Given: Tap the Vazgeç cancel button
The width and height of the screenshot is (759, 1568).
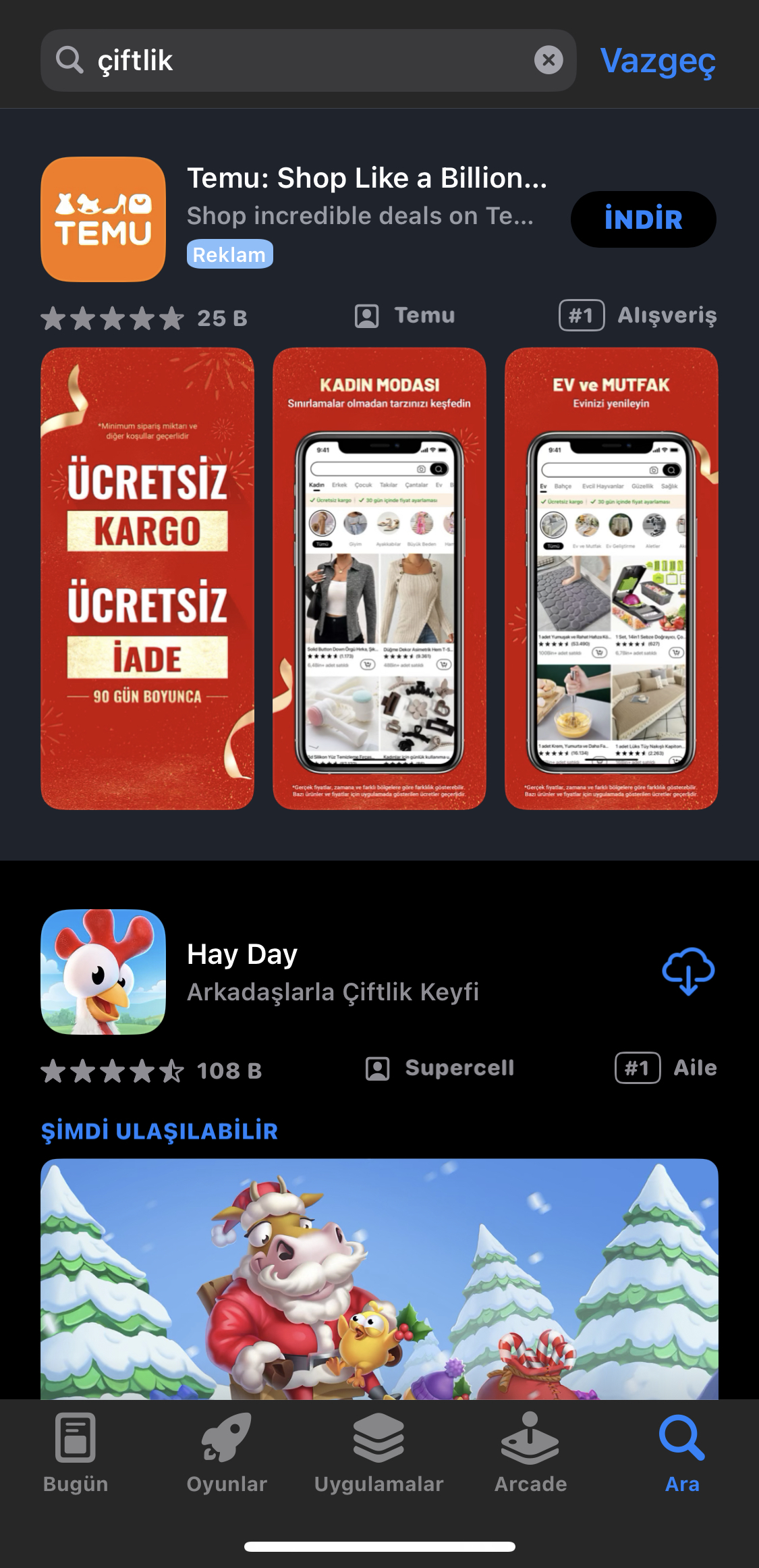Looking at the screenshot, I should tap(658, 61).
